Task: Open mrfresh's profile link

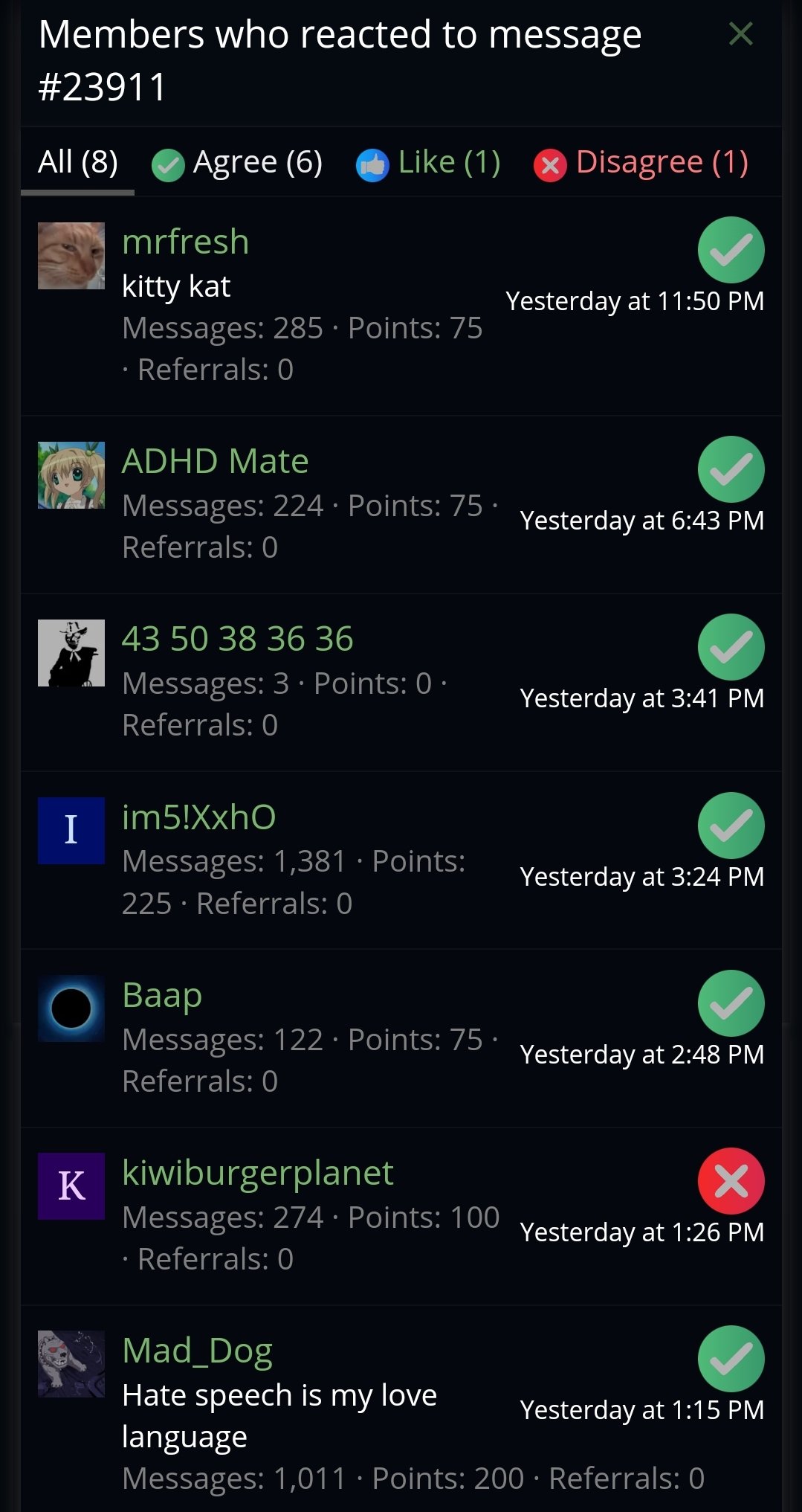Action: [x=185, y=242]
